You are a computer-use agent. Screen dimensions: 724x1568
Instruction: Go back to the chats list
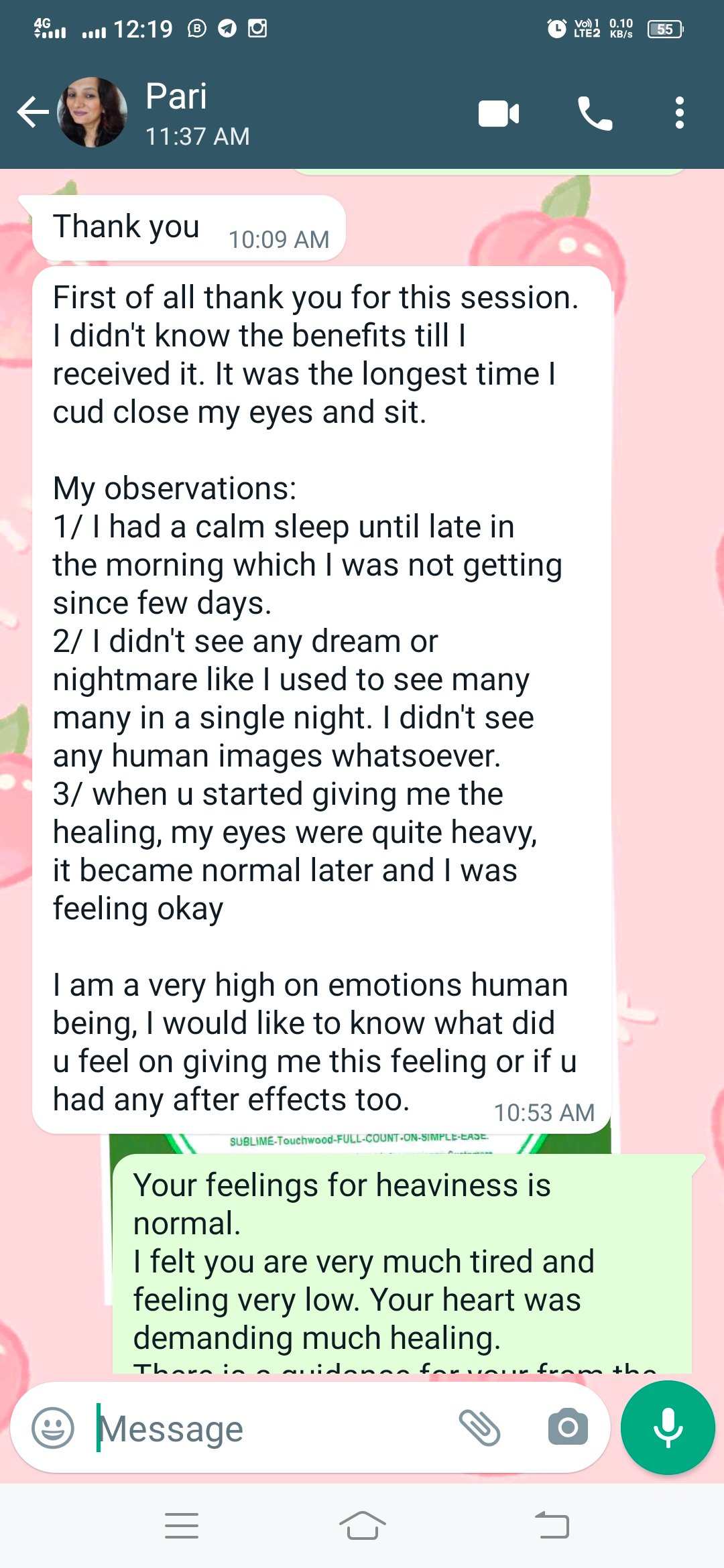tap(32, 112)
